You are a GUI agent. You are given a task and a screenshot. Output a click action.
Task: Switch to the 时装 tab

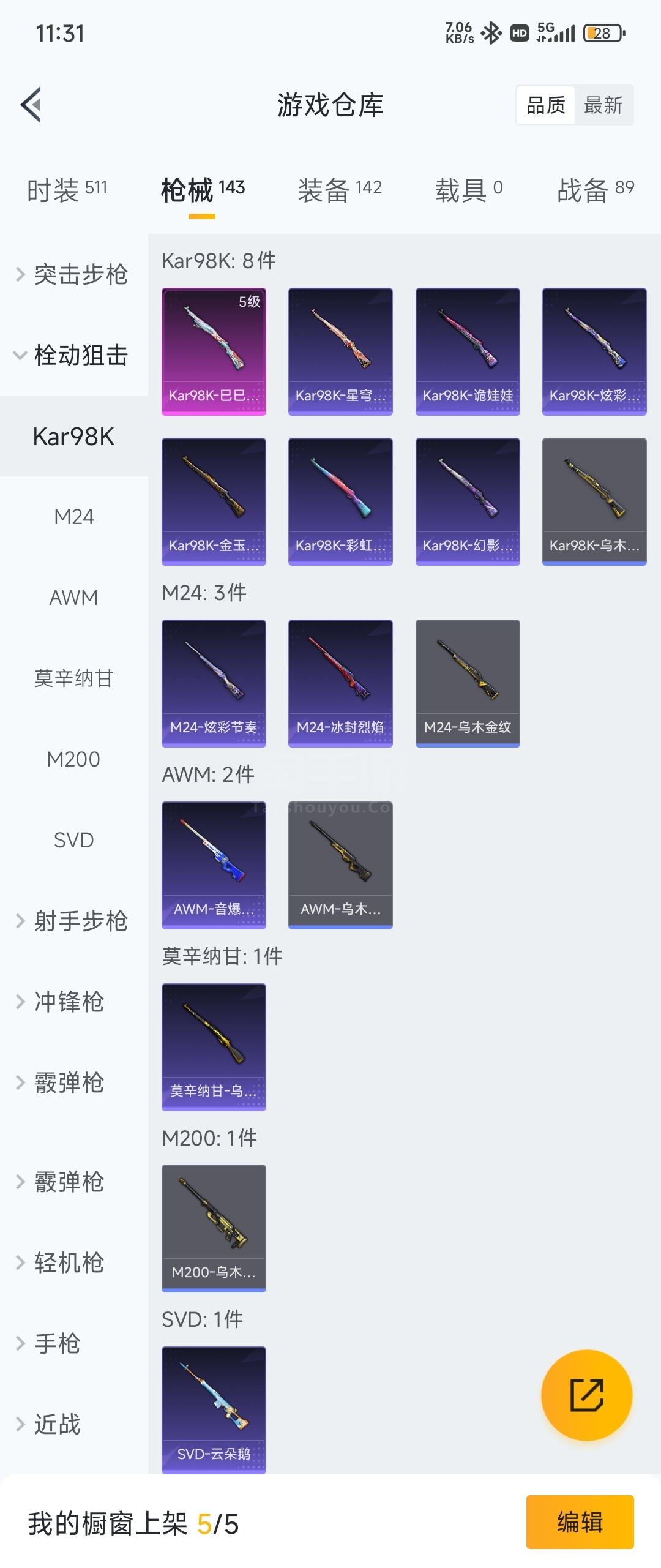pyautogui.click(x=67, y=189)
